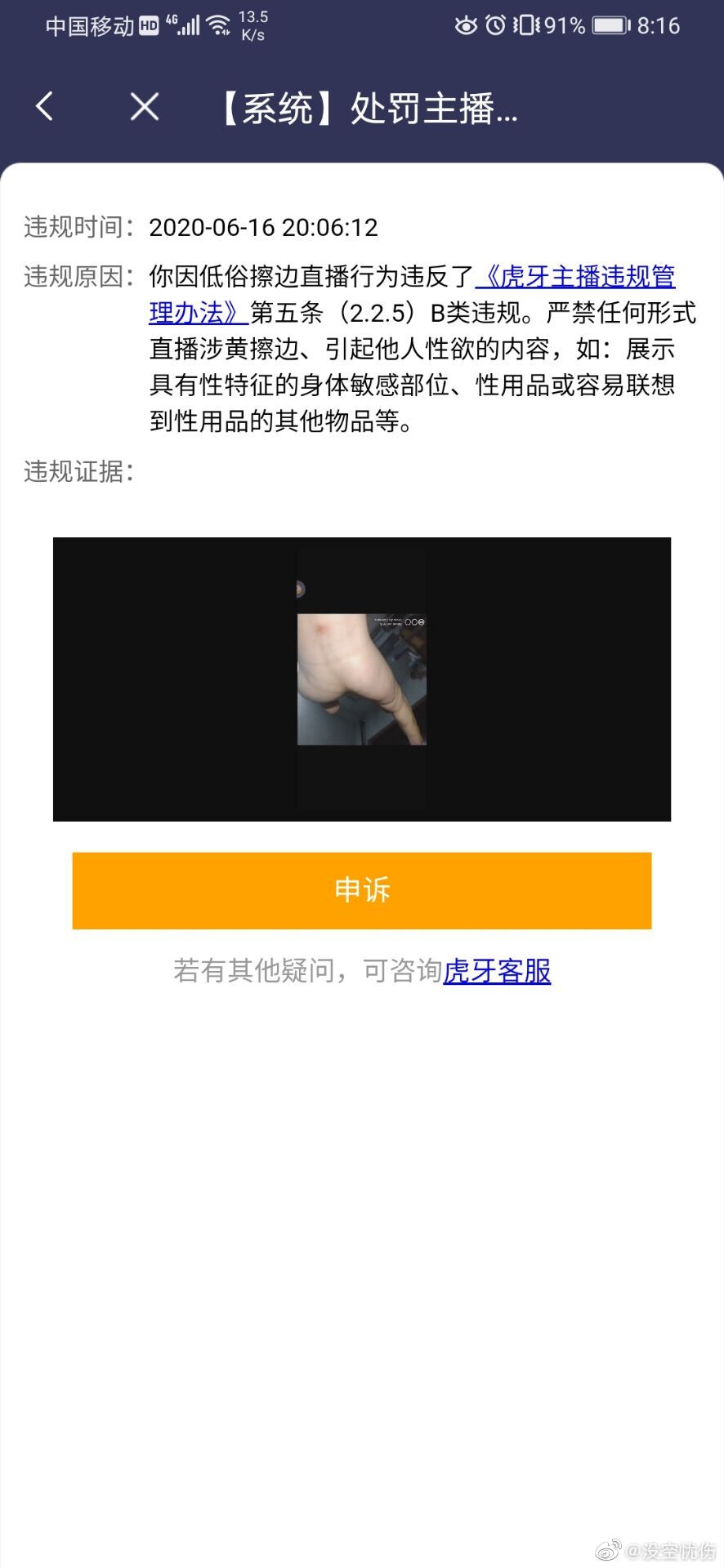Tap the orange 申诉 appeal button
The height and width of the screenshot is (1568, 724).
[x=362, y=890]
